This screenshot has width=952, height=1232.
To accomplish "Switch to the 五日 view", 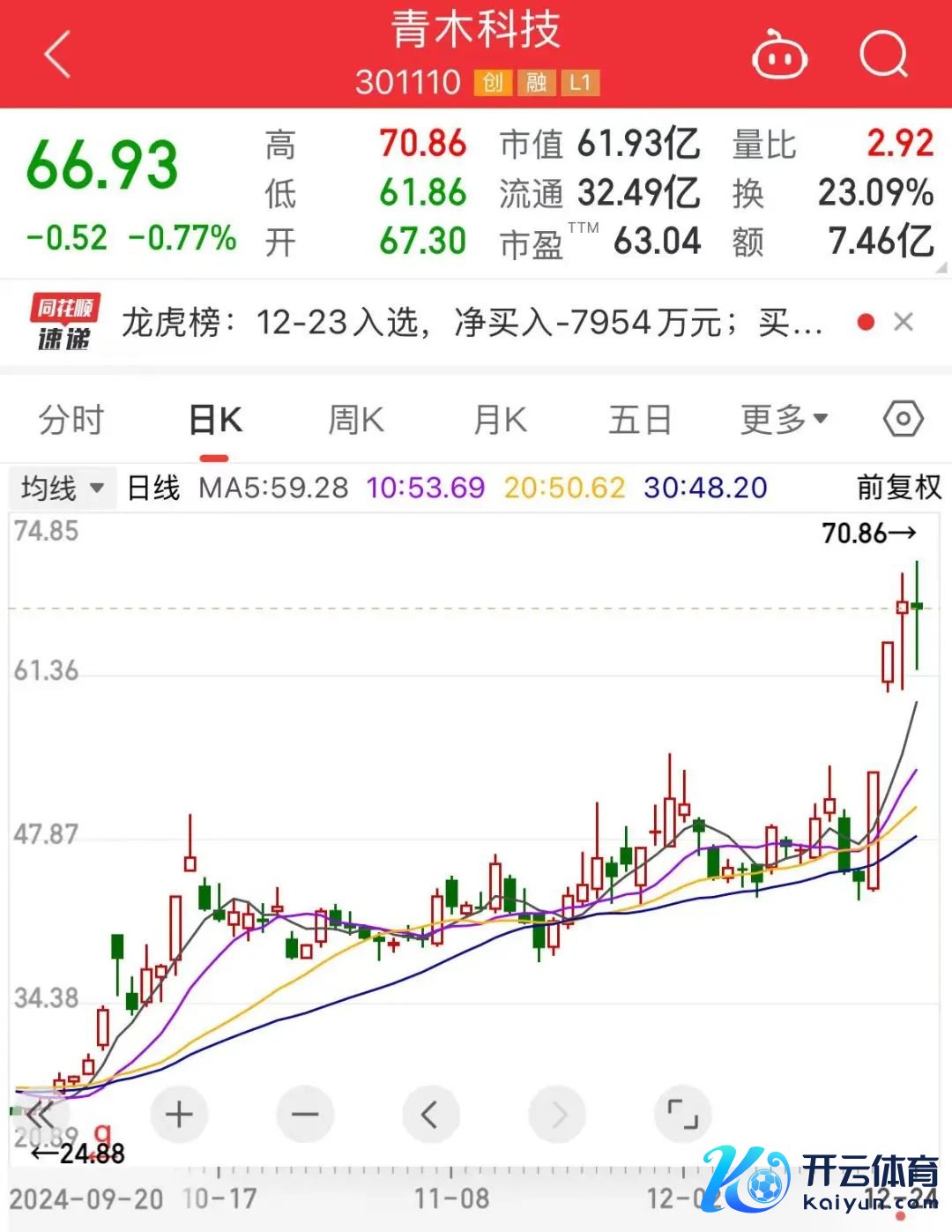I will click(640, 420).
